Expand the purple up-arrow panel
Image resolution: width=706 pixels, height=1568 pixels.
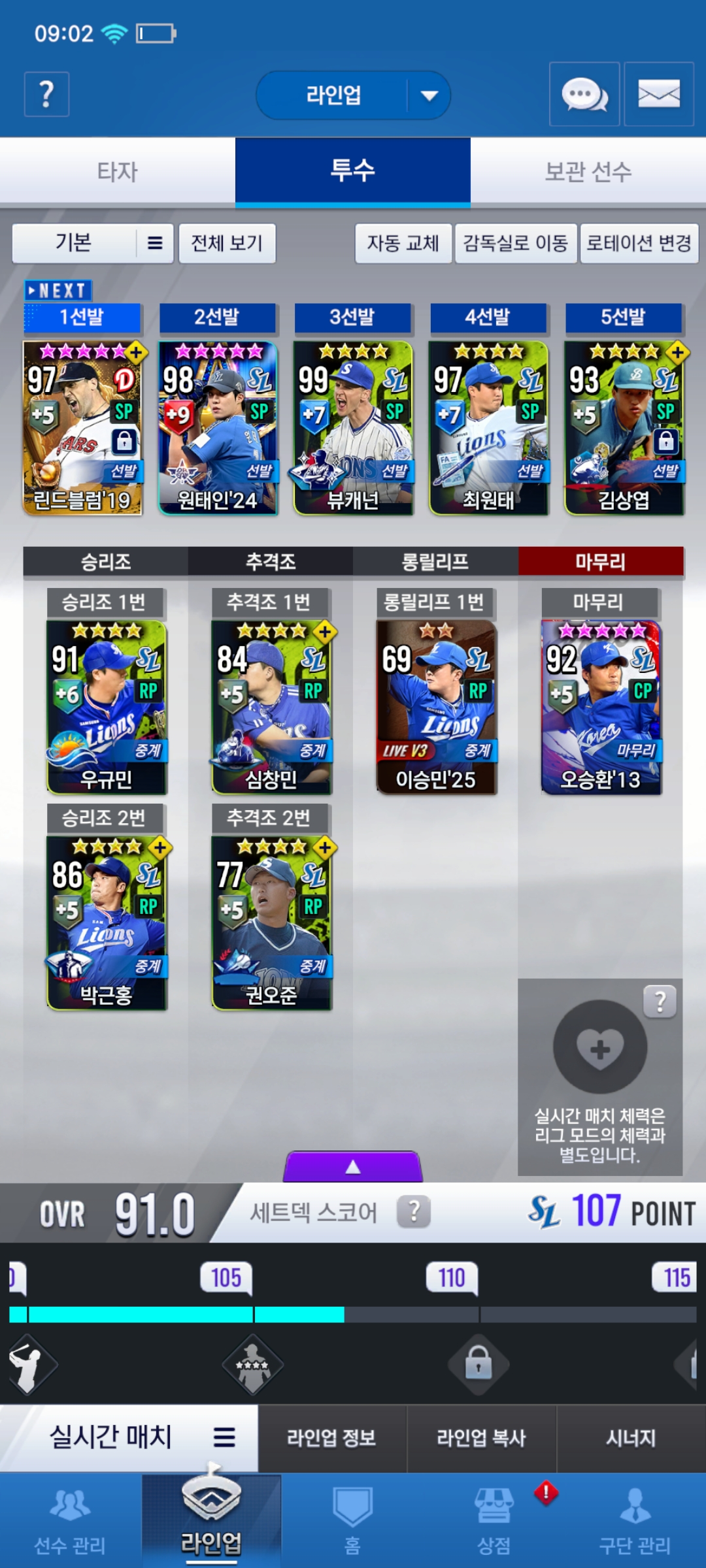click(x=353, y=1167)
